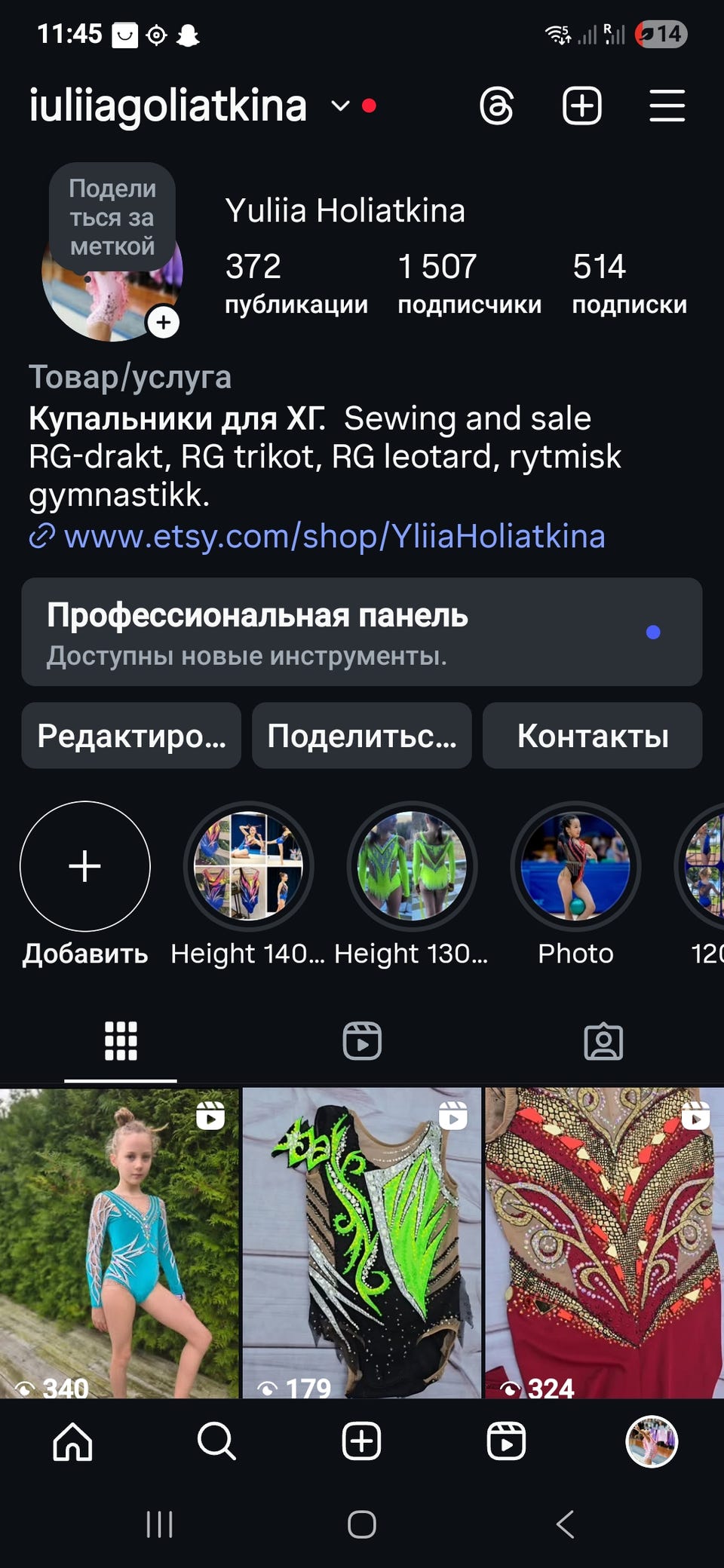Add a new highlight with Добавить

click(x=85, y=866)
